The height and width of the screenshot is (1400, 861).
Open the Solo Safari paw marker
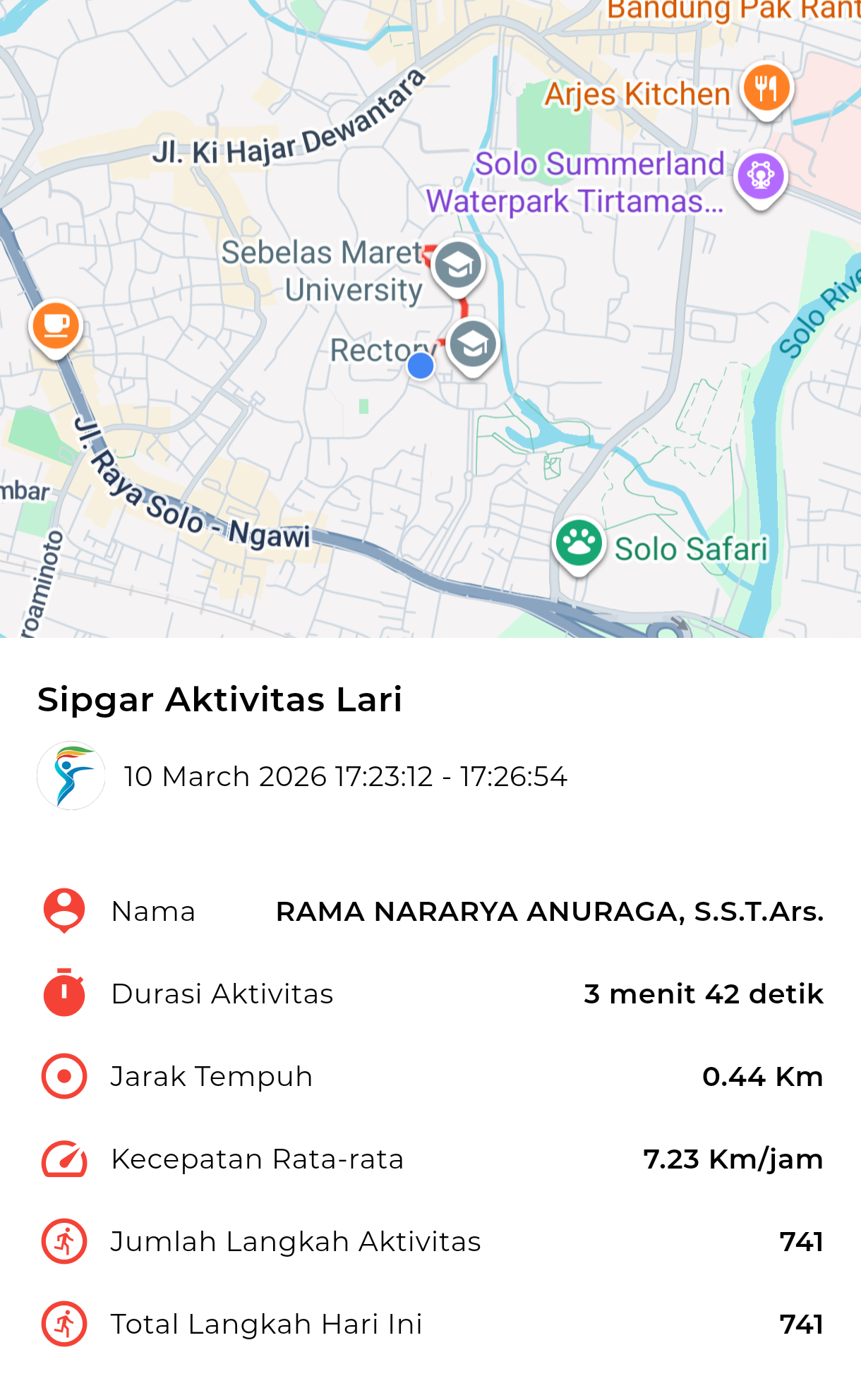(579, 544)
